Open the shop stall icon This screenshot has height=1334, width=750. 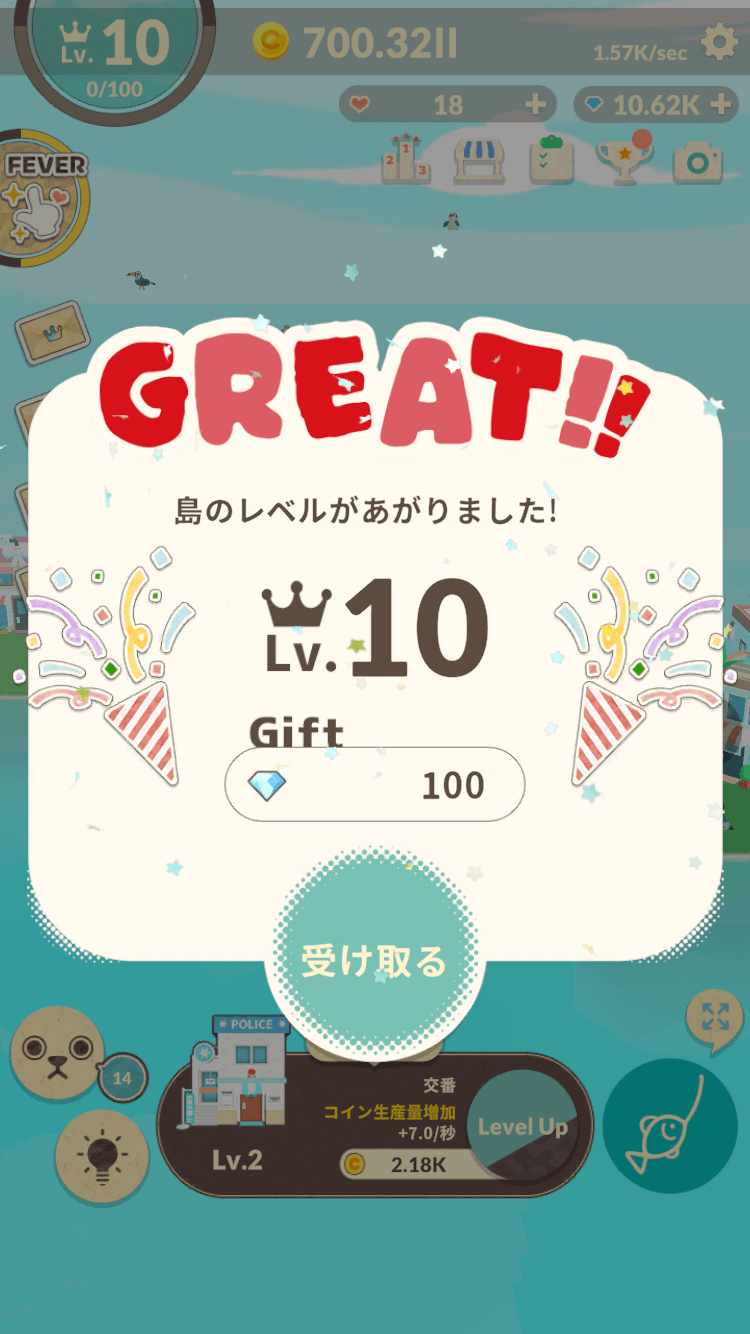(479, 160)
